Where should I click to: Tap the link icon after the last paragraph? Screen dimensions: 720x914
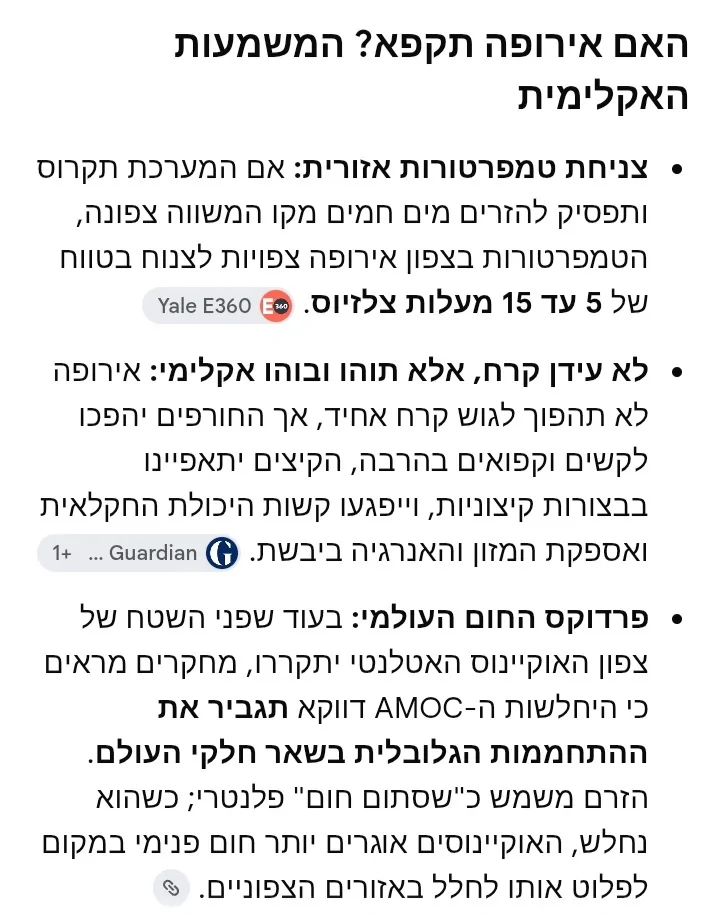click(171, 888)
